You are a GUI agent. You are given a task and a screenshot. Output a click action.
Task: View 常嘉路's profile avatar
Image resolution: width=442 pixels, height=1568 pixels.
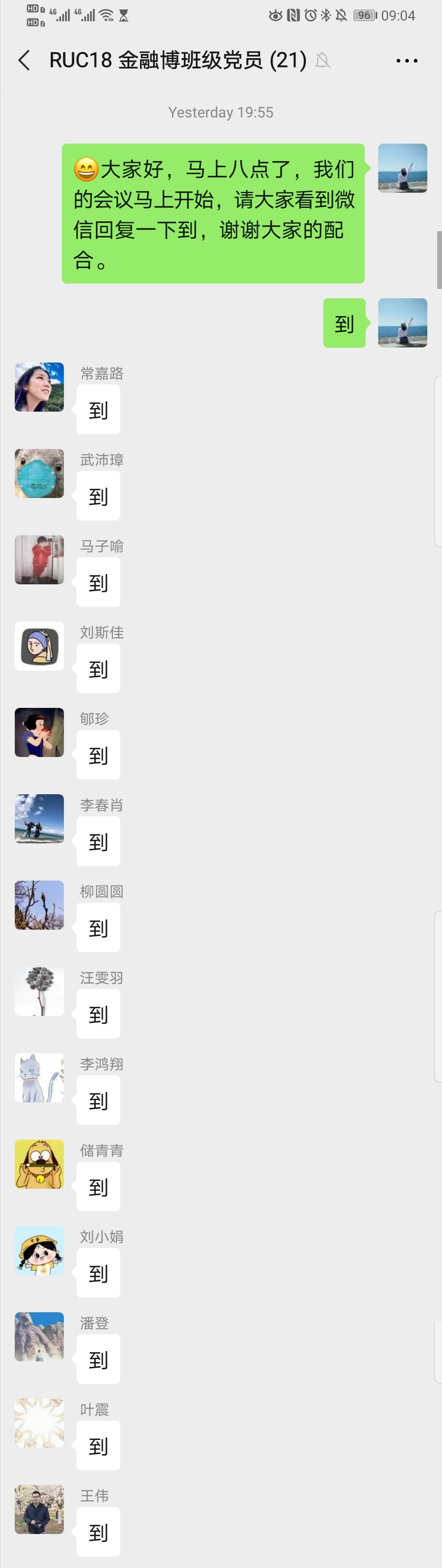click(40, 387)
